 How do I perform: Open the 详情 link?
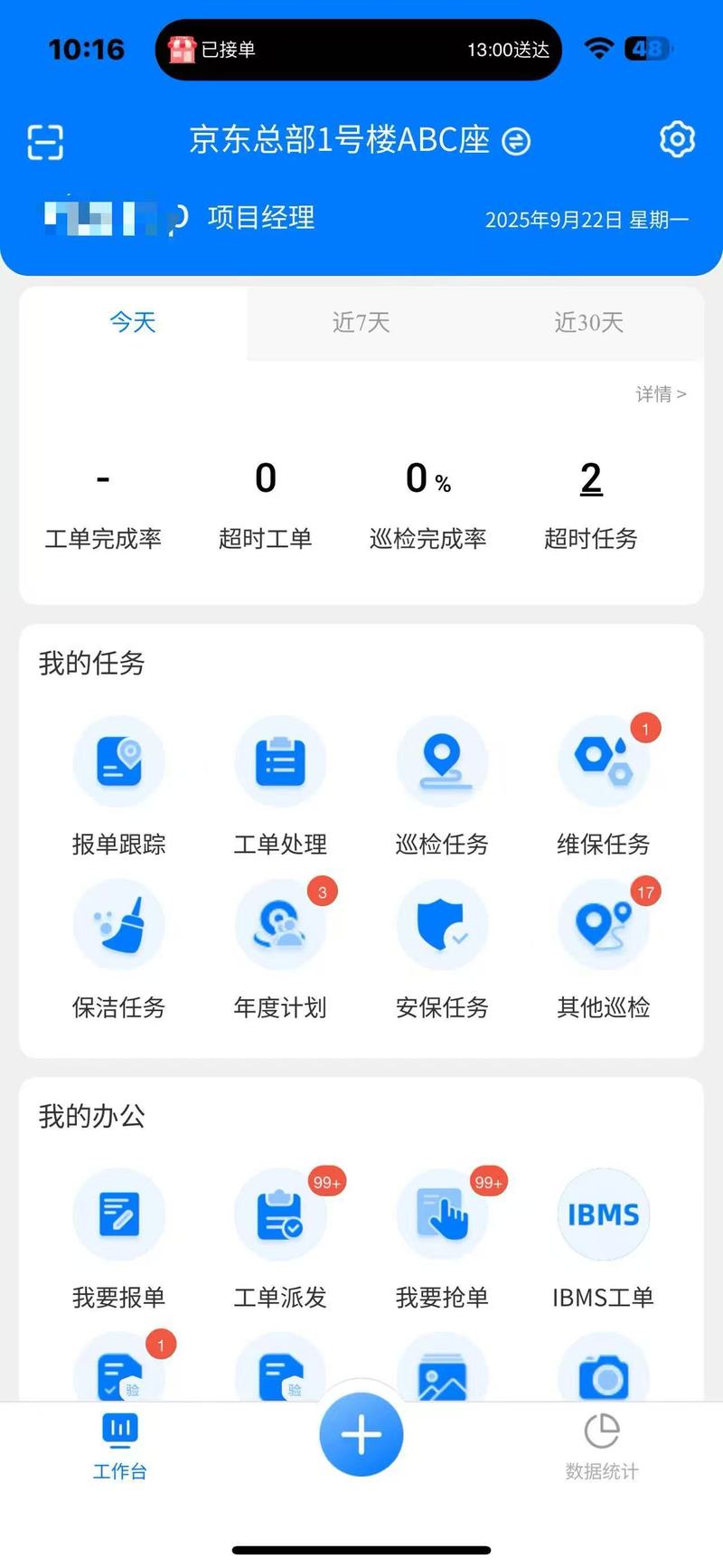[x=661, y=394]
